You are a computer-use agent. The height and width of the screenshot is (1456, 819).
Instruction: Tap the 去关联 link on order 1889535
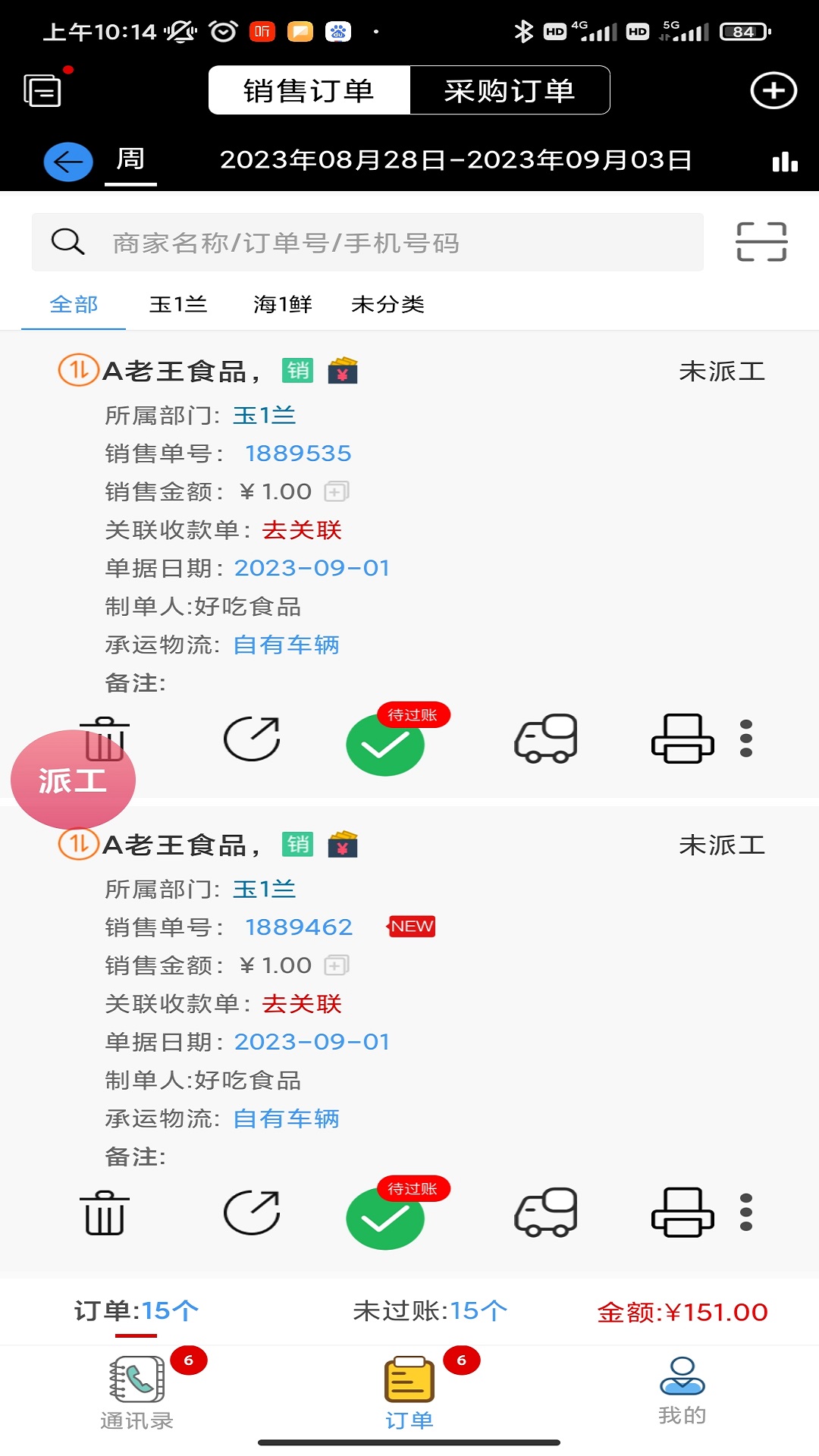[x=300, y=531]
